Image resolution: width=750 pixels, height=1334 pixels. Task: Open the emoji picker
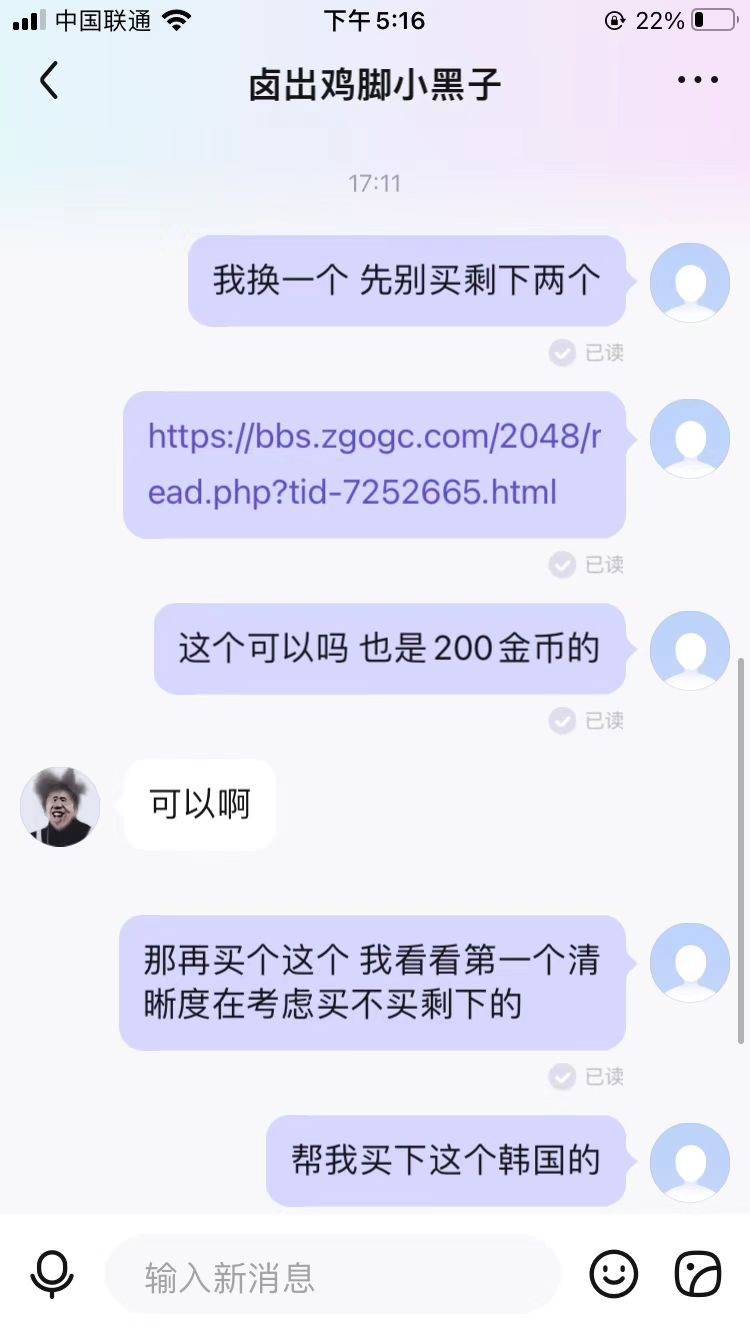click(613, 1274)
